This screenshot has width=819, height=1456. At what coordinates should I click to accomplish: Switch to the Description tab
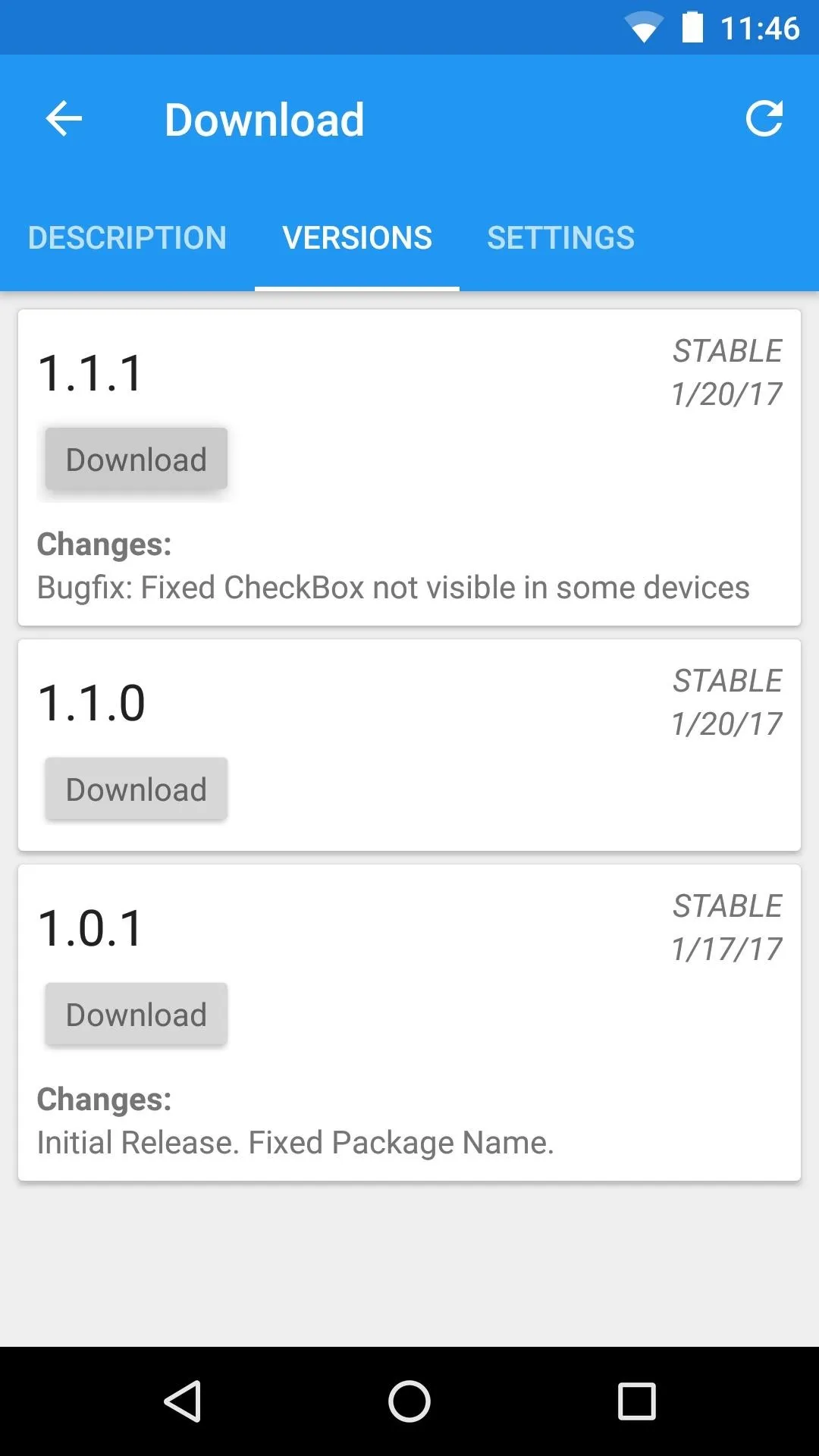127,238
